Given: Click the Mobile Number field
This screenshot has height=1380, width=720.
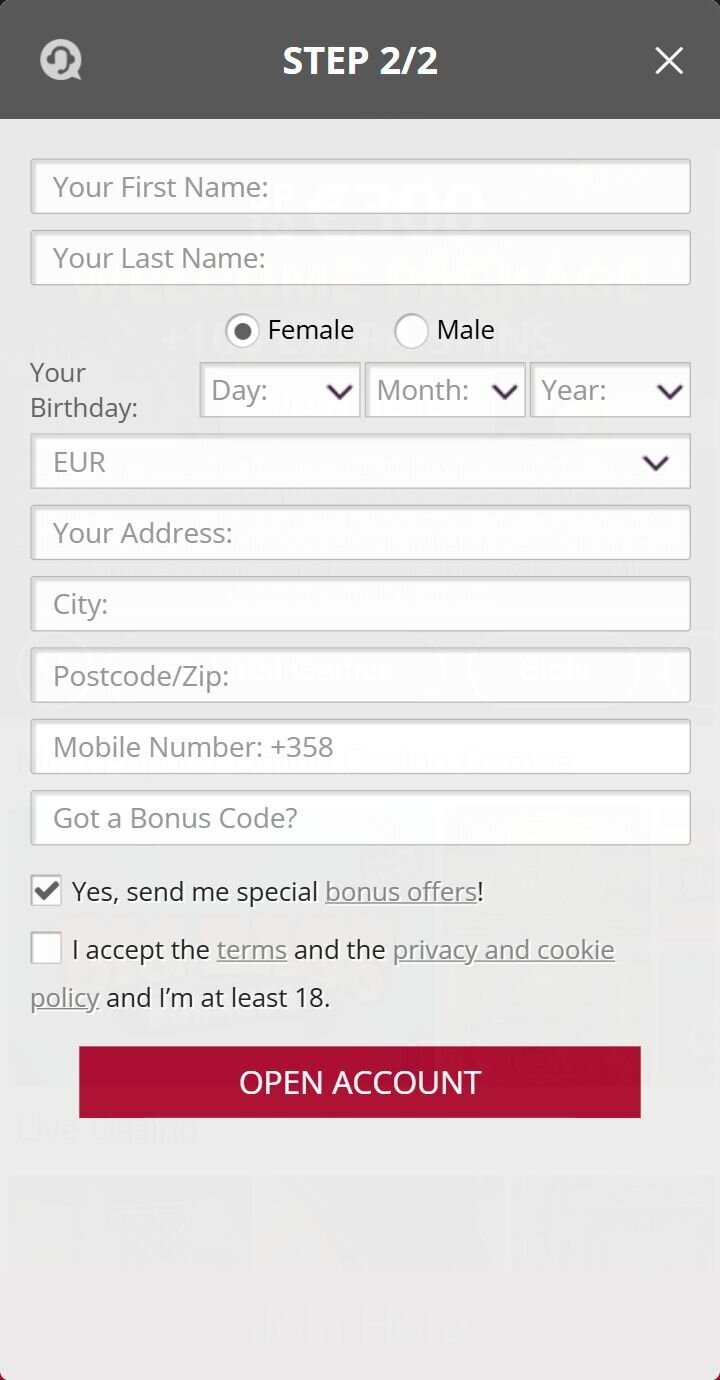Looking at the screenshot, I should 360,746.
